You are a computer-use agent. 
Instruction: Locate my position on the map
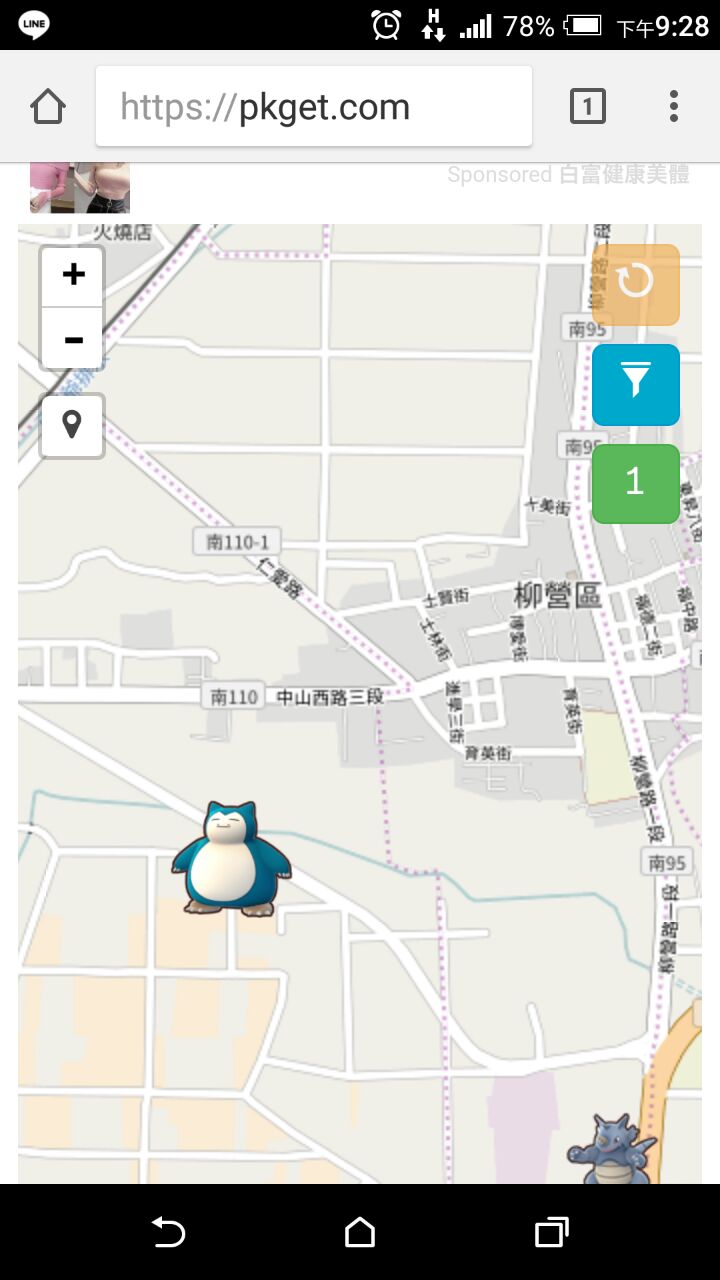72,426
